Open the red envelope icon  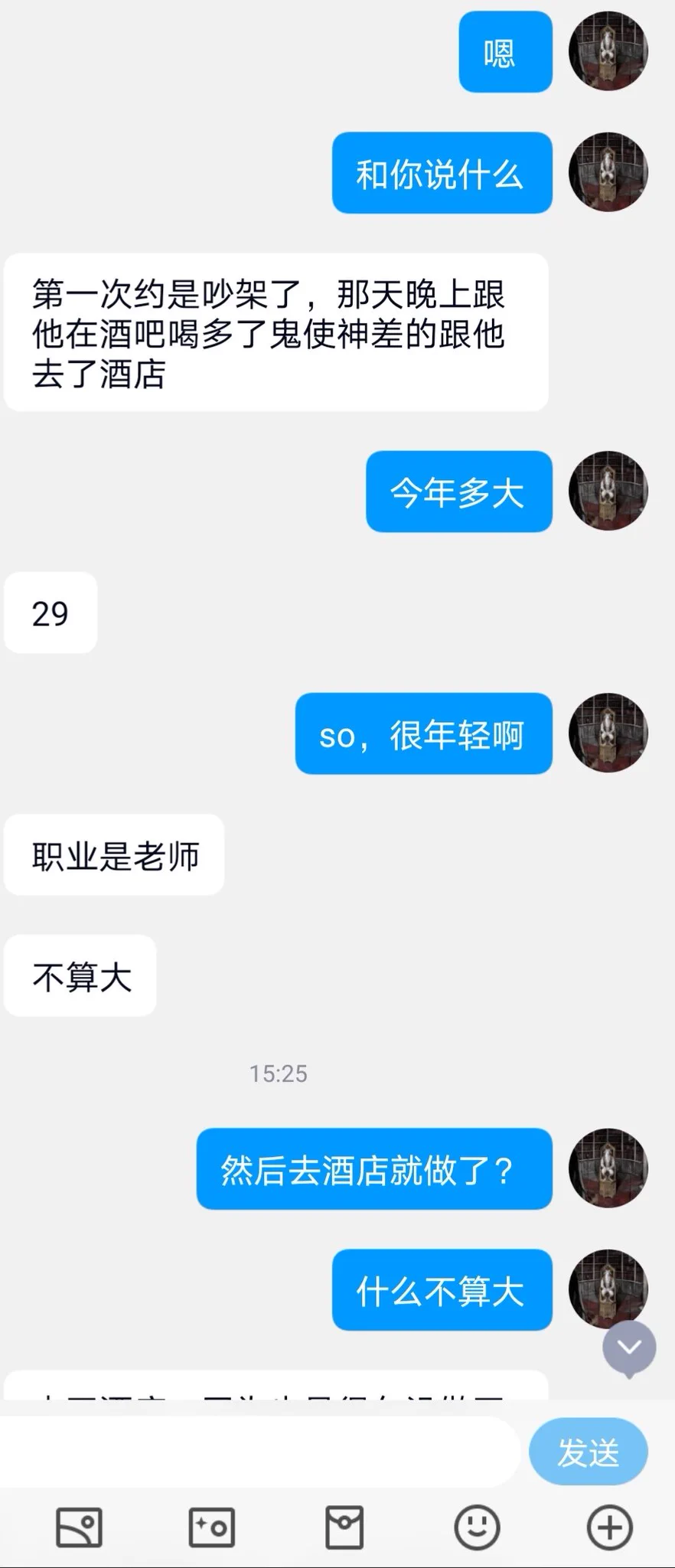pyautogui.click(x=344, y=1528)
